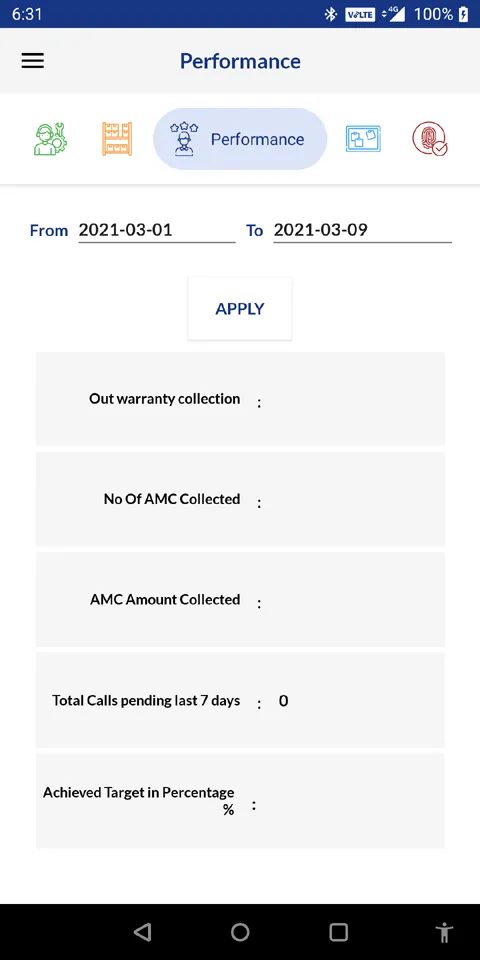The image size is (480, 960).
Task: Open the fingerprint attendance tab
Action: pos(430,139)
